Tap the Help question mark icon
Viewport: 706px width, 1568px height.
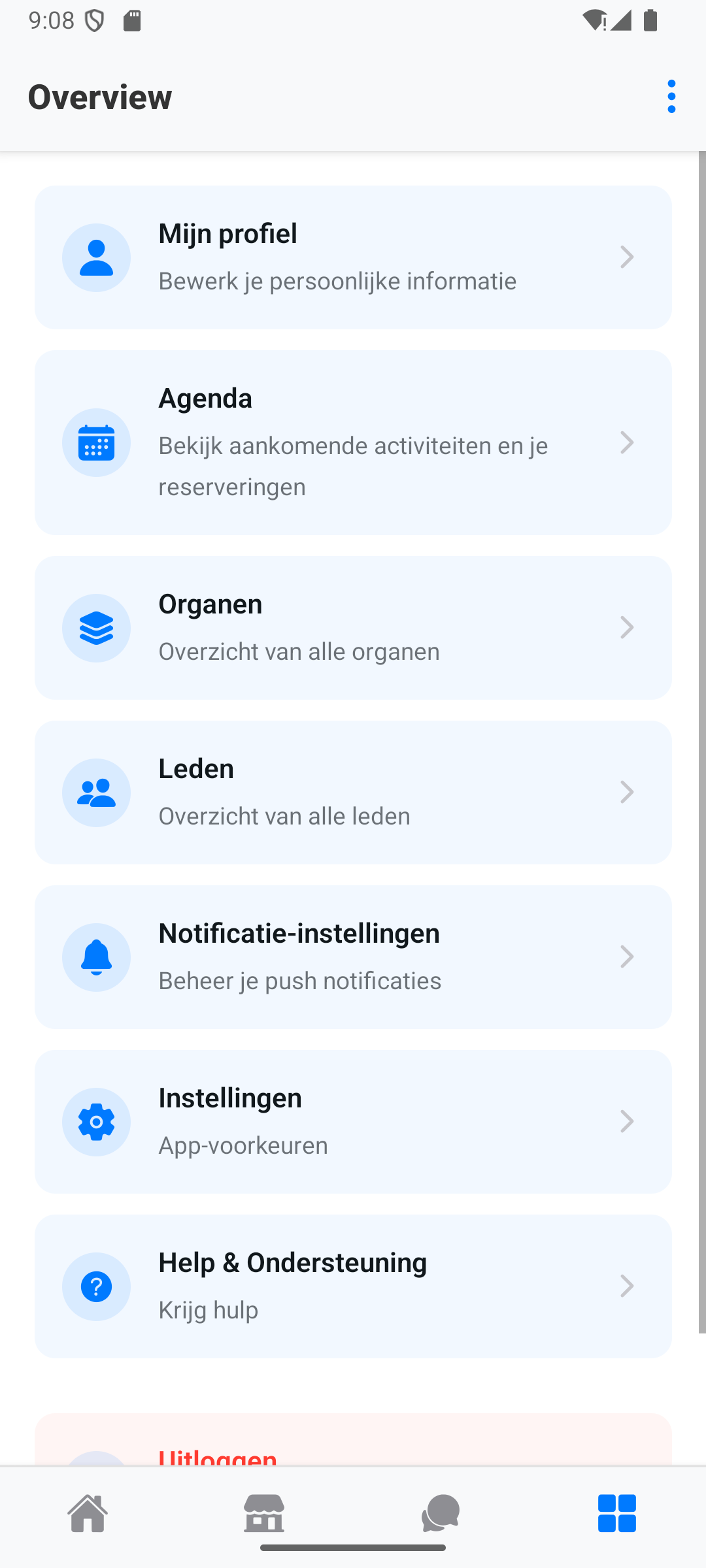point(96,1286)
